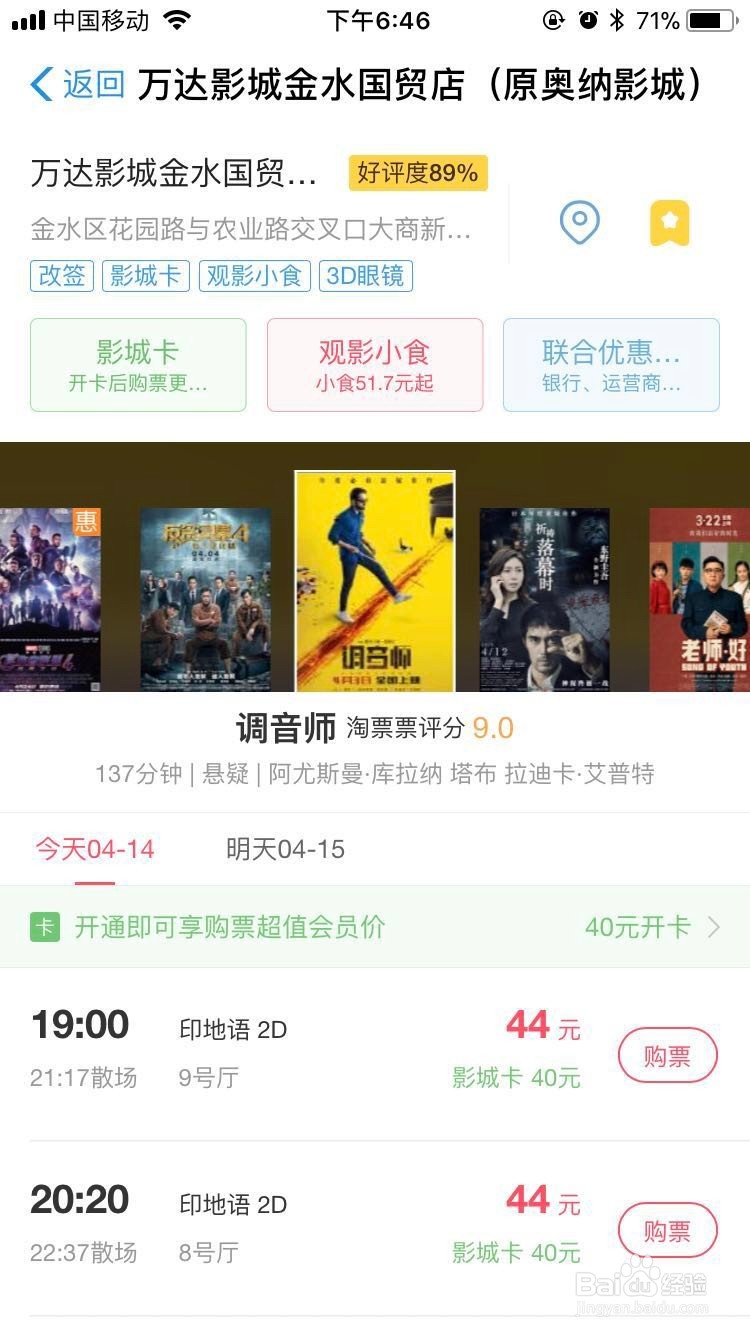The width and height of the screenshot is (750, 1334).
Task: Tap the 返回 back button
Action: 78,85
